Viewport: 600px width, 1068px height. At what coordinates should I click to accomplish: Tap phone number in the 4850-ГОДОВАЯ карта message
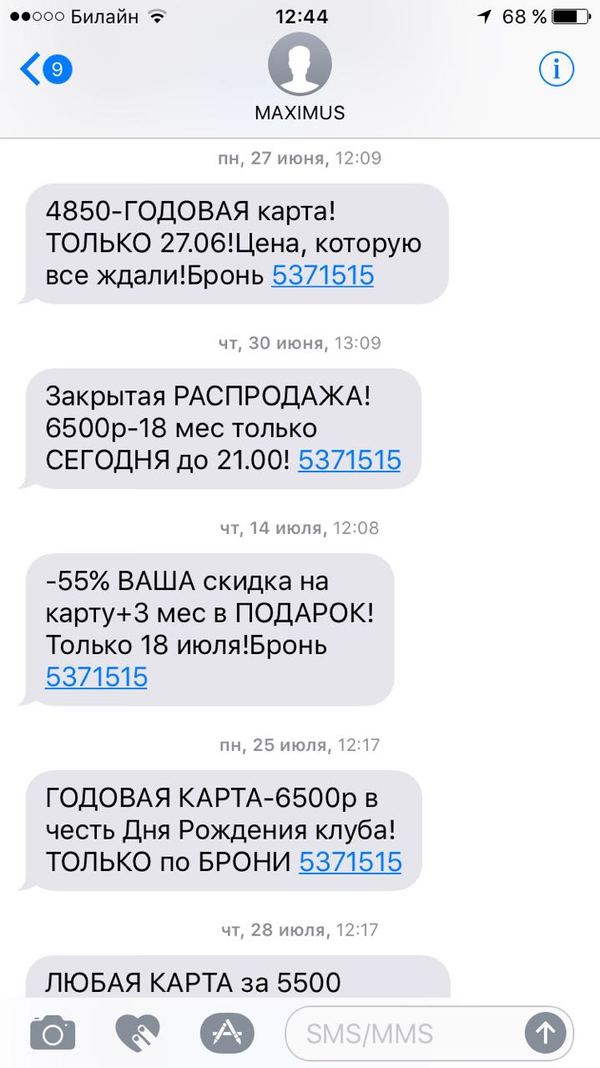pyautogui.click(x=323, y=275)
